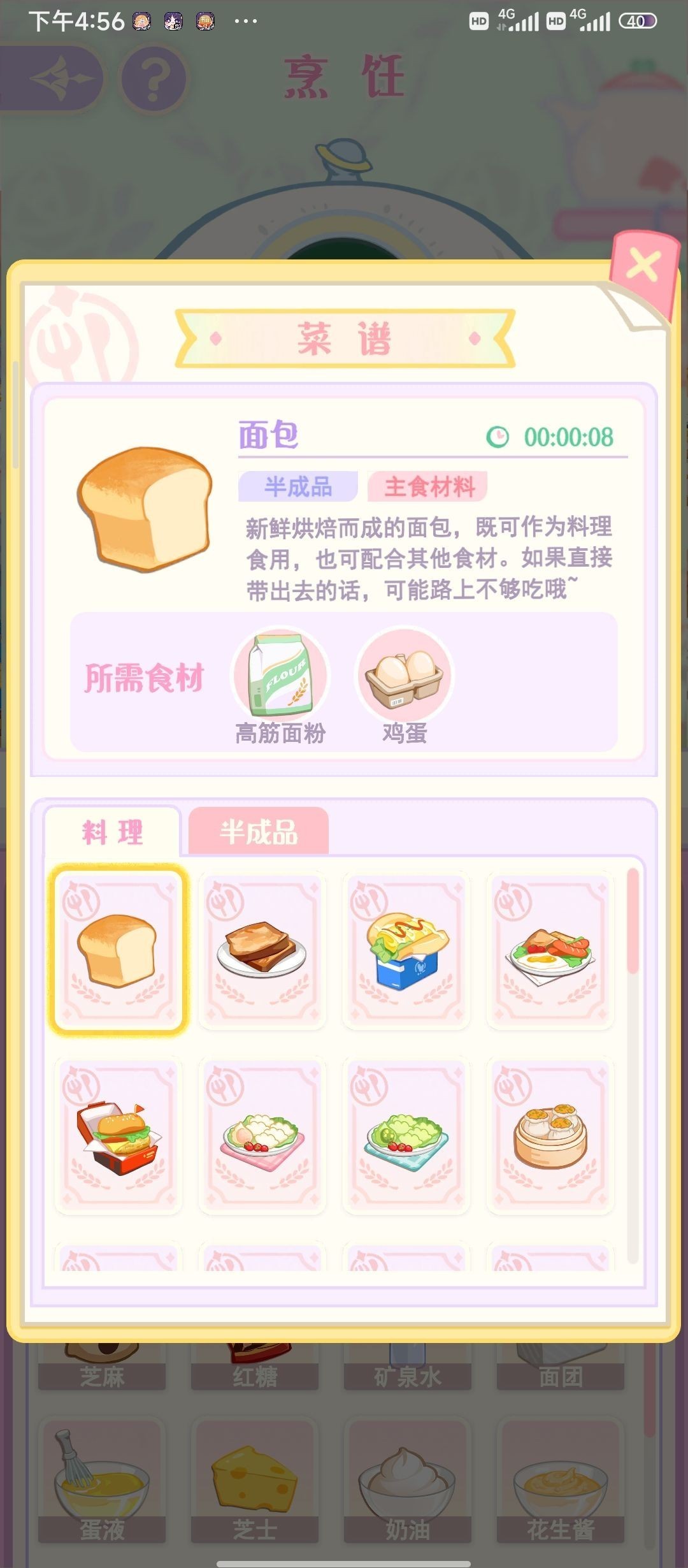Tap the 鸡蛋 egg ingredient
688x1568 pixels.
pyautogui.click(x=404, y=686)
